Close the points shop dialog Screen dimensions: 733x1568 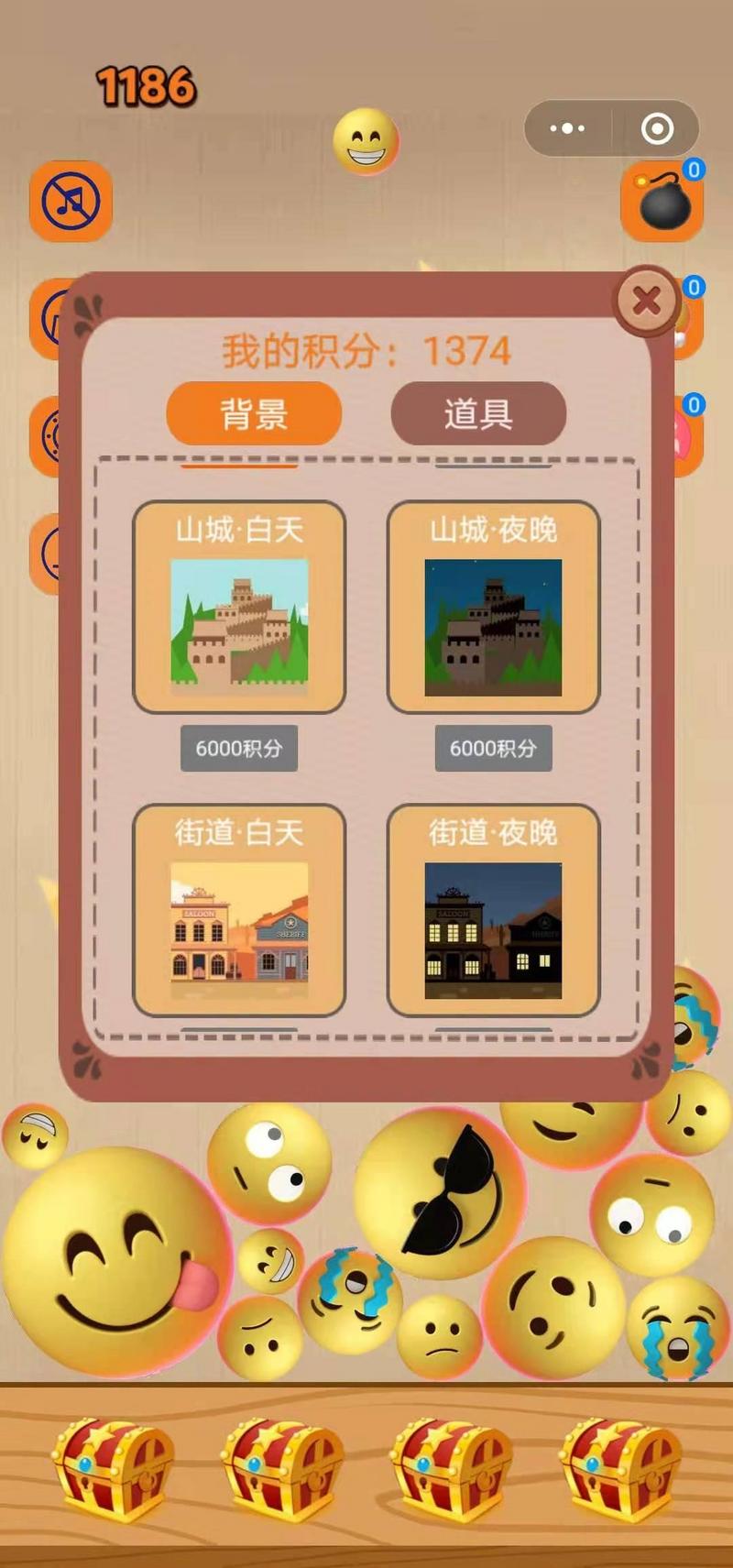click(x=646, y=300)
